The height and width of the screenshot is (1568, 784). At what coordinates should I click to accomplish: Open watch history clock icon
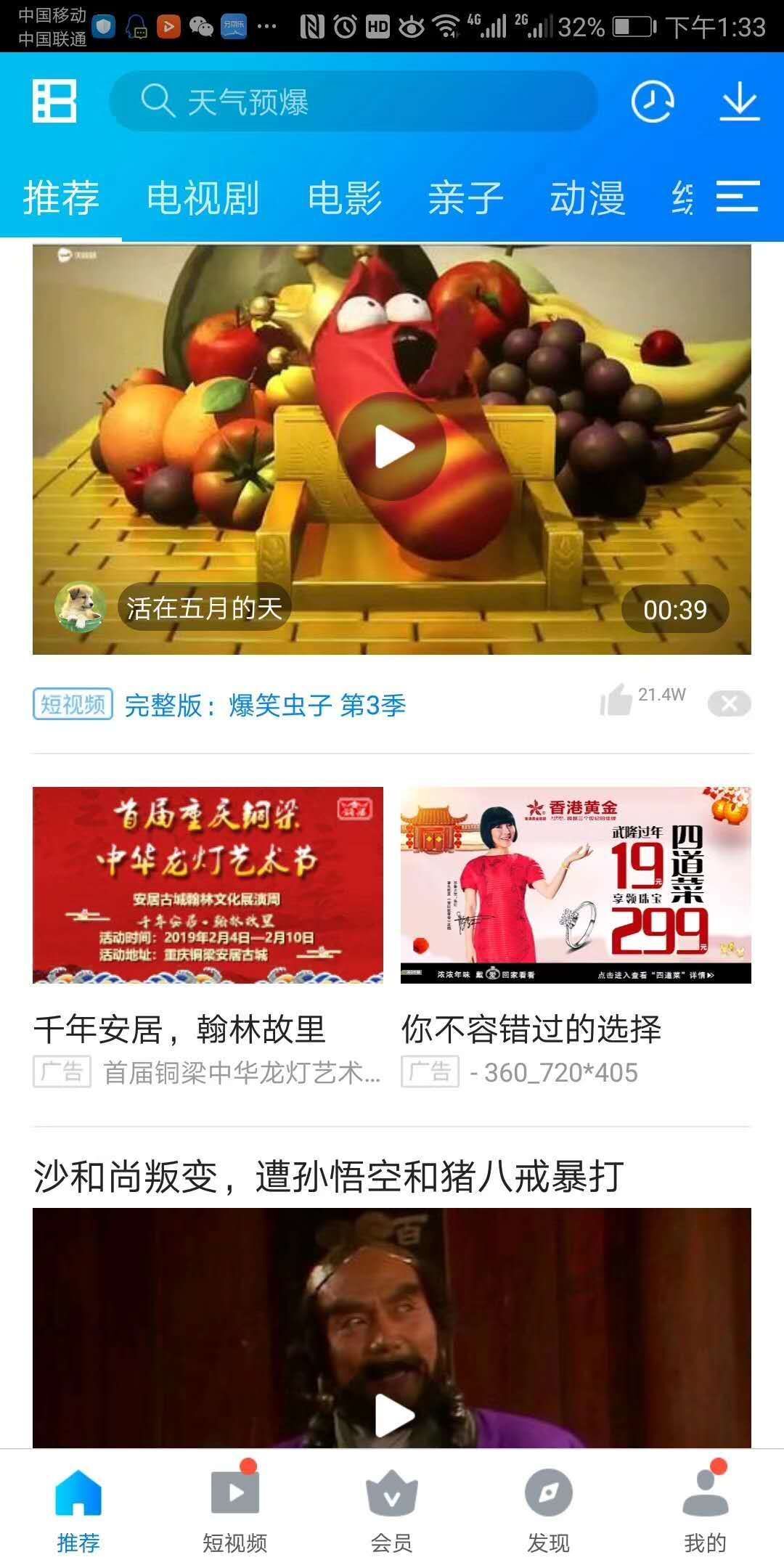[652, 101]
